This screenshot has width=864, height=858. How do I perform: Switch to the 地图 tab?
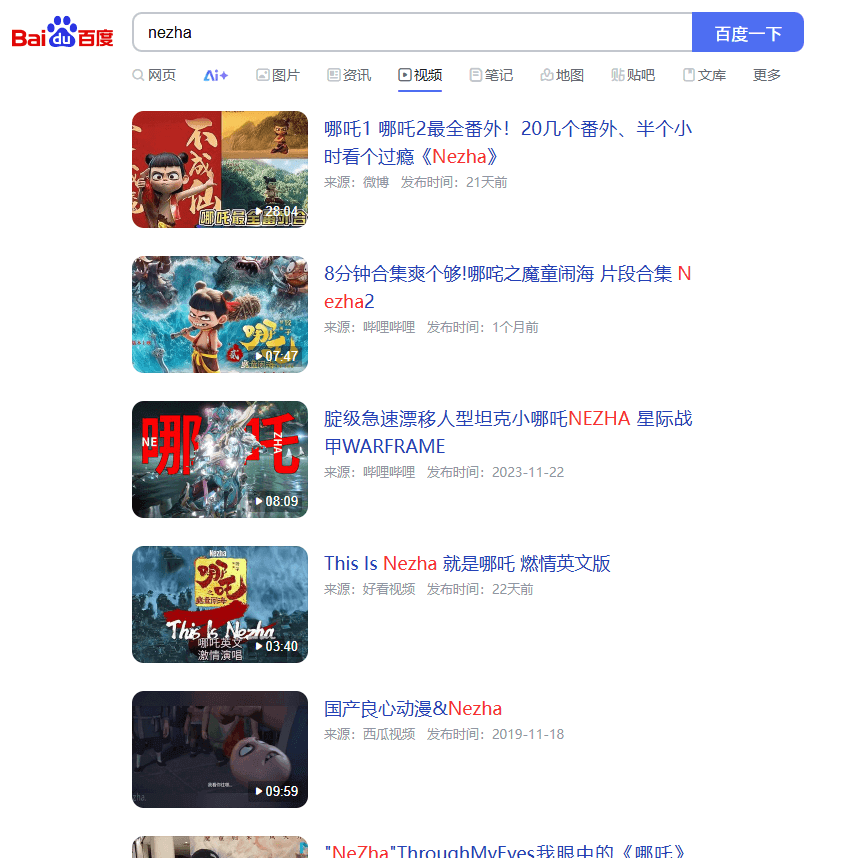point(562,75)
